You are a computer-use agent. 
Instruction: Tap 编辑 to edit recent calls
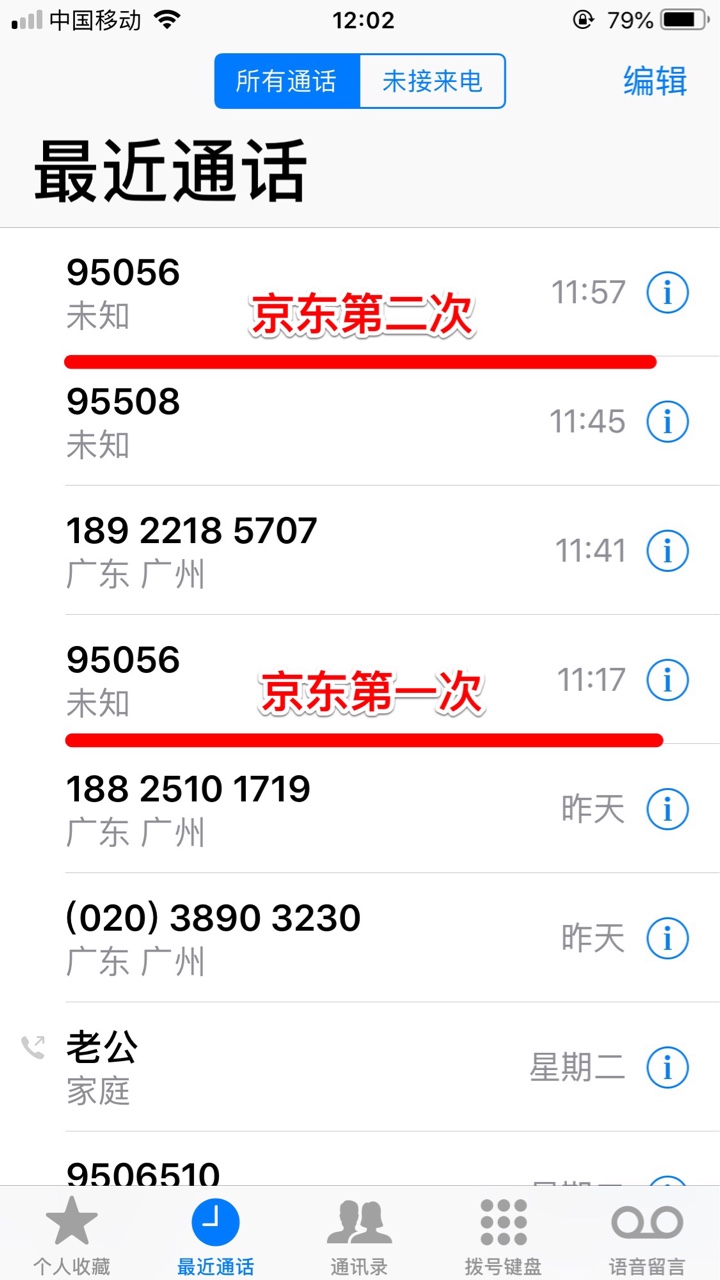655,81
